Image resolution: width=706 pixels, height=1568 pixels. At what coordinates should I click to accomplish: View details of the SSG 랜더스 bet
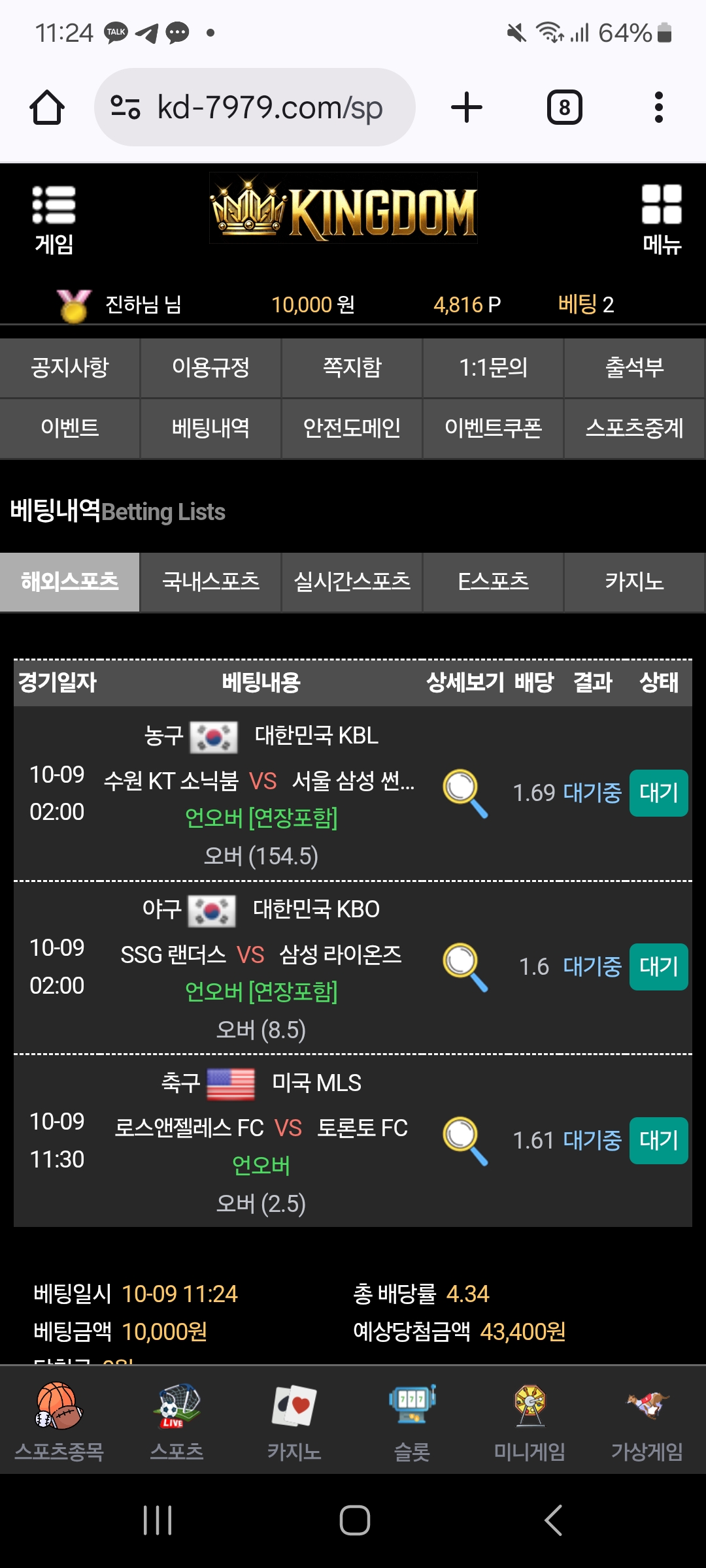point(465,967)
